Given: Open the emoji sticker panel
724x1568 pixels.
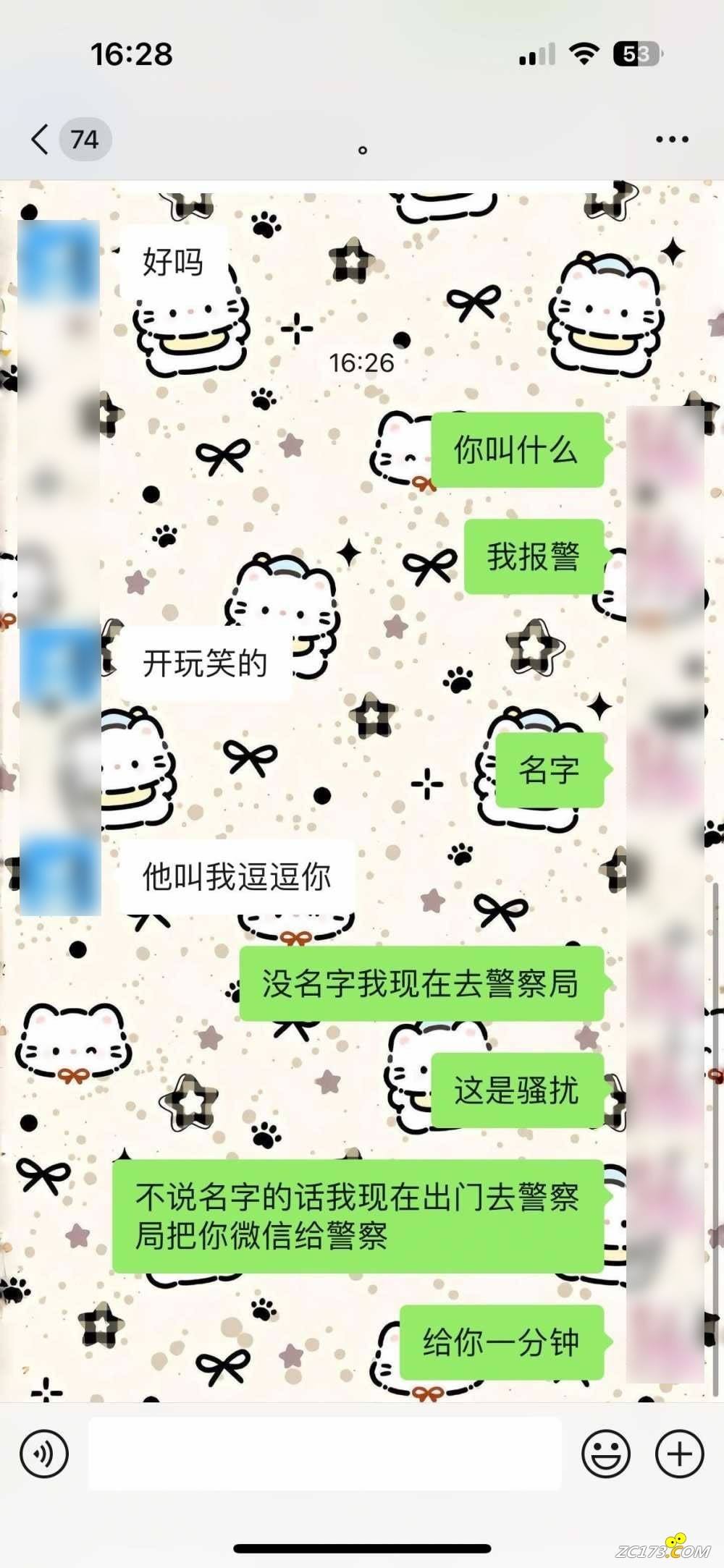Looking at the screenshot, I should point(605,1454).
